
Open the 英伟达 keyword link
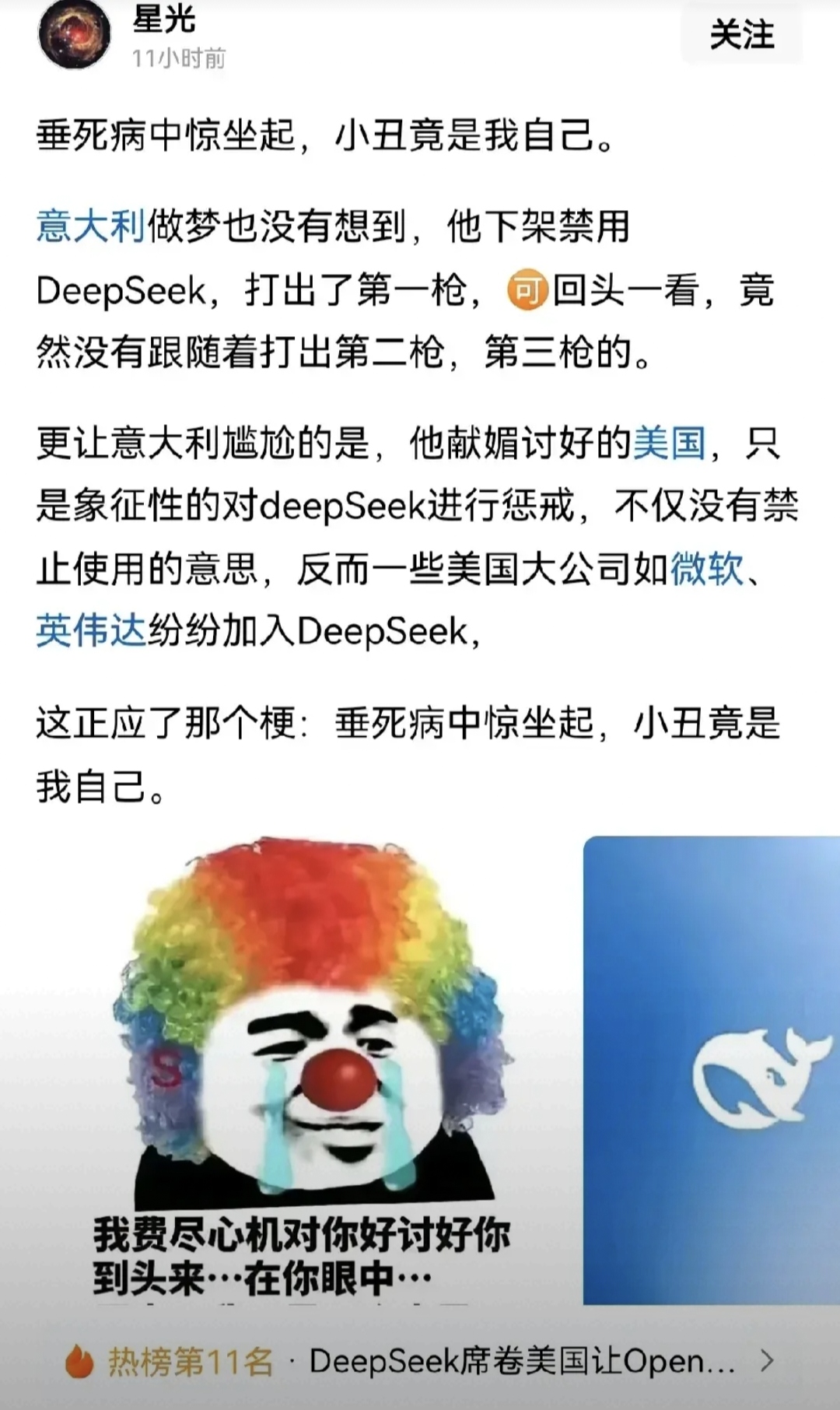(91, 630)
